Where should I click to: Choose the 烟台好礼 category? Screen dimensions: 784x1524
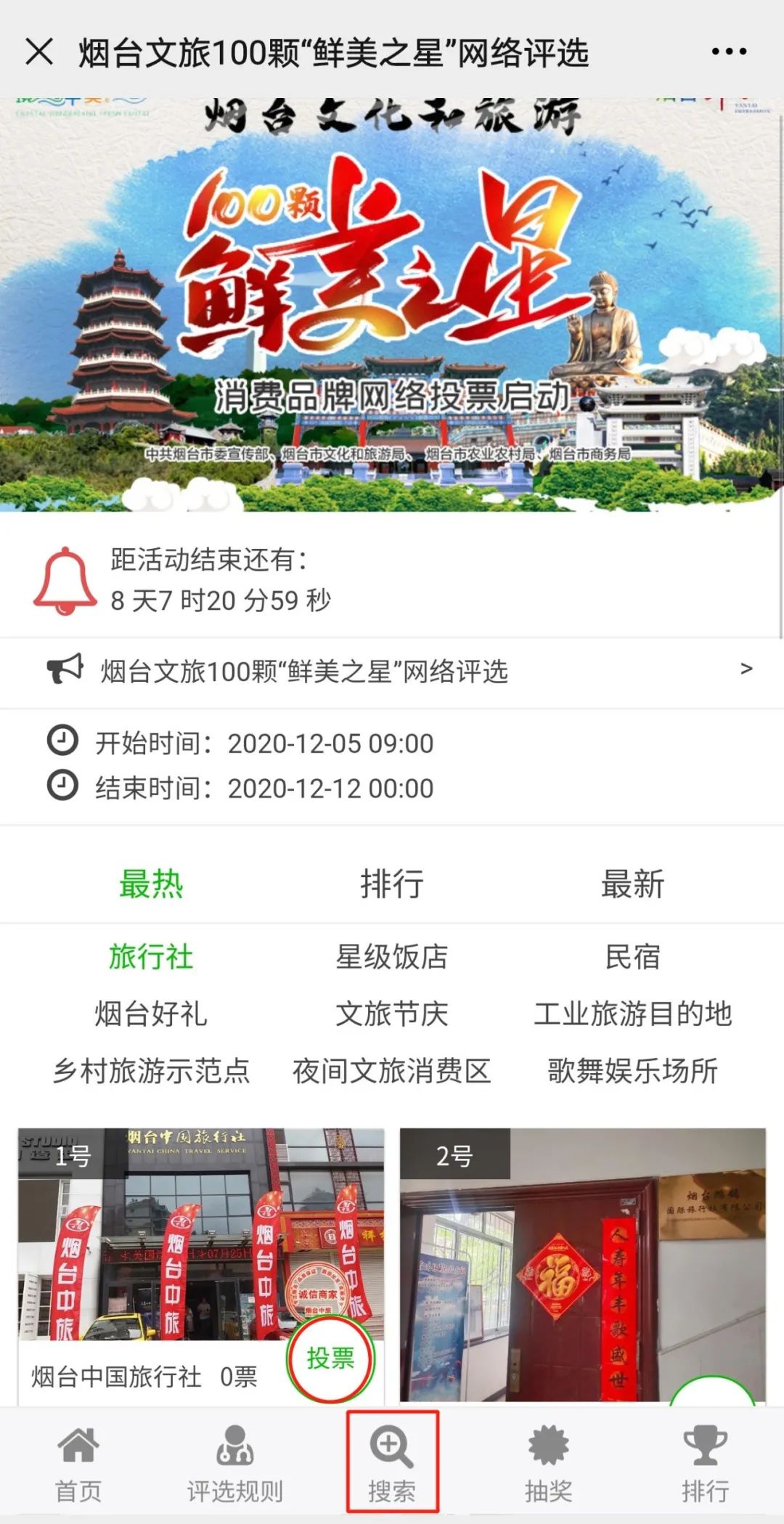point(151,1014)
